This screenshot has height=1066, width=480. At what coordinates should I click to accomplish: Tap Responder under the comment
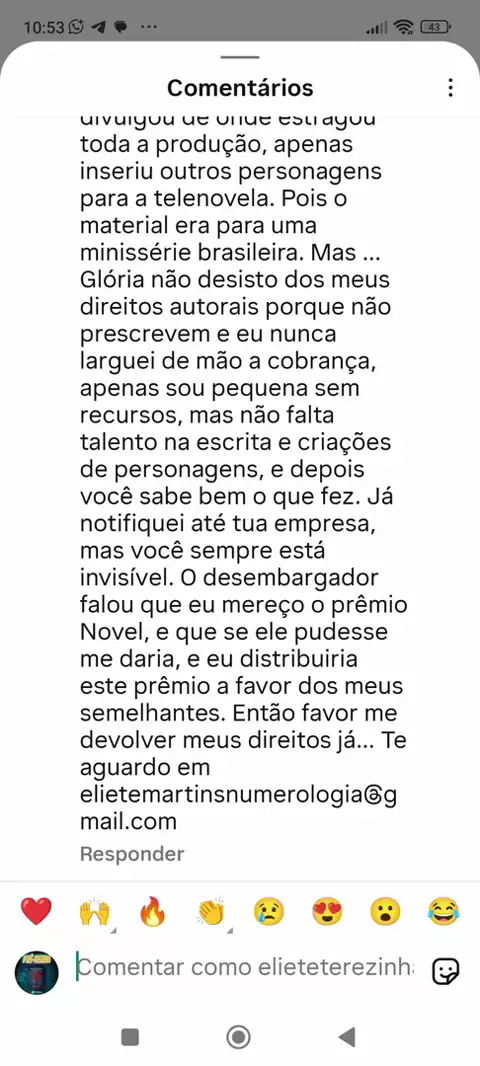[x=132, y=854]
